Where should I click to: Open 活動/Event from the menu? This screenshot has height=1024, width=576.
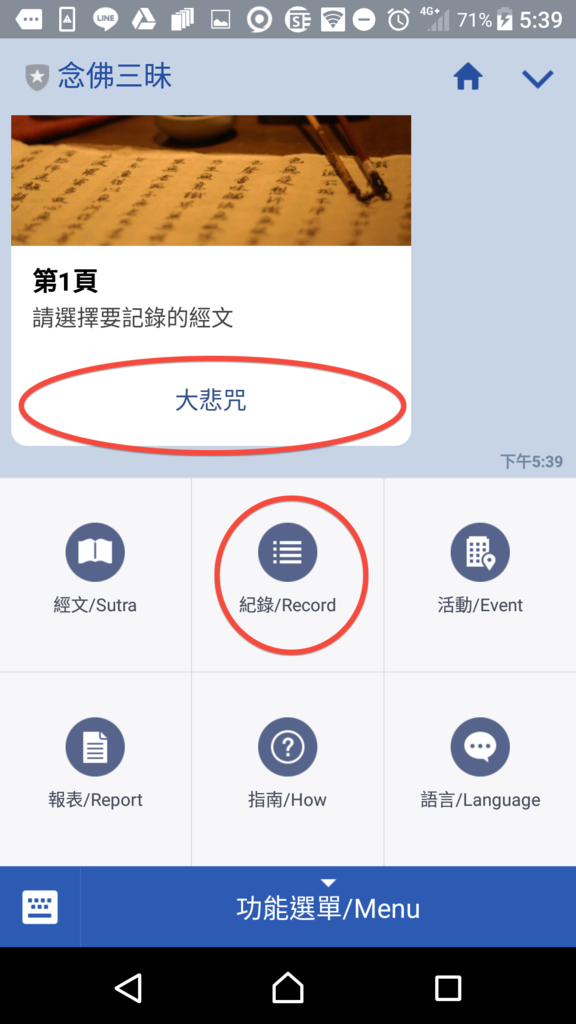480,574
